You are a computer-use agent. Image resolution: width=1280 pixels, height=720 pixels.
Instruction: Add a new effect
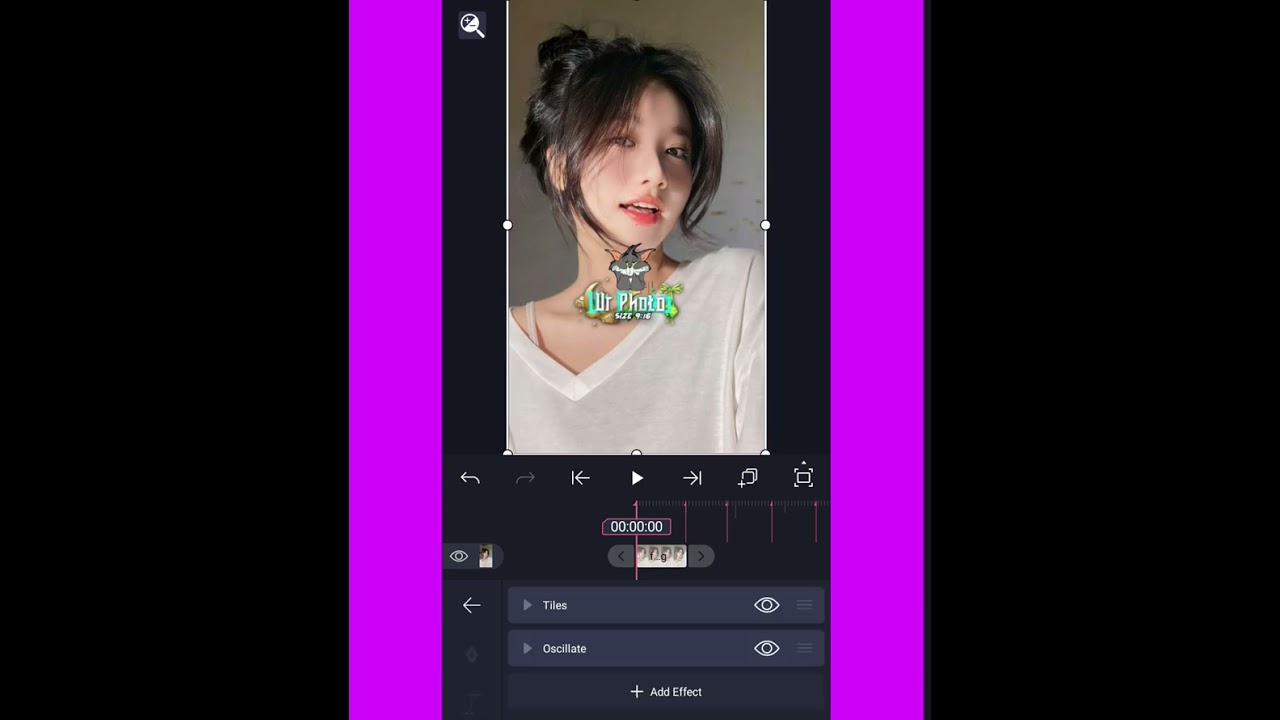[665, 692]
